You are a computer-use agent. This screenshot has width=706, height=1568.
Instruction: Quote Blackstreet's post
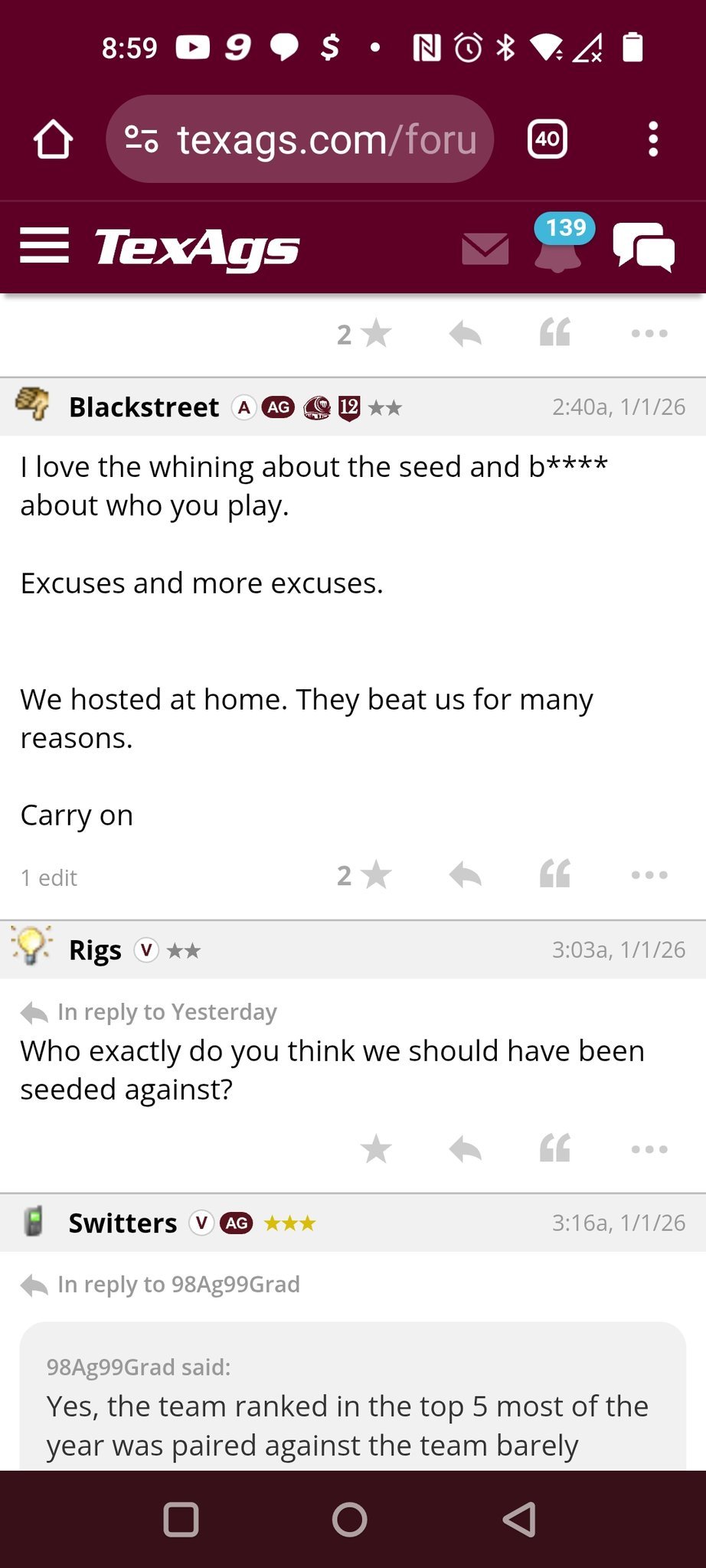pyautogui.click(x=555, y=874)
